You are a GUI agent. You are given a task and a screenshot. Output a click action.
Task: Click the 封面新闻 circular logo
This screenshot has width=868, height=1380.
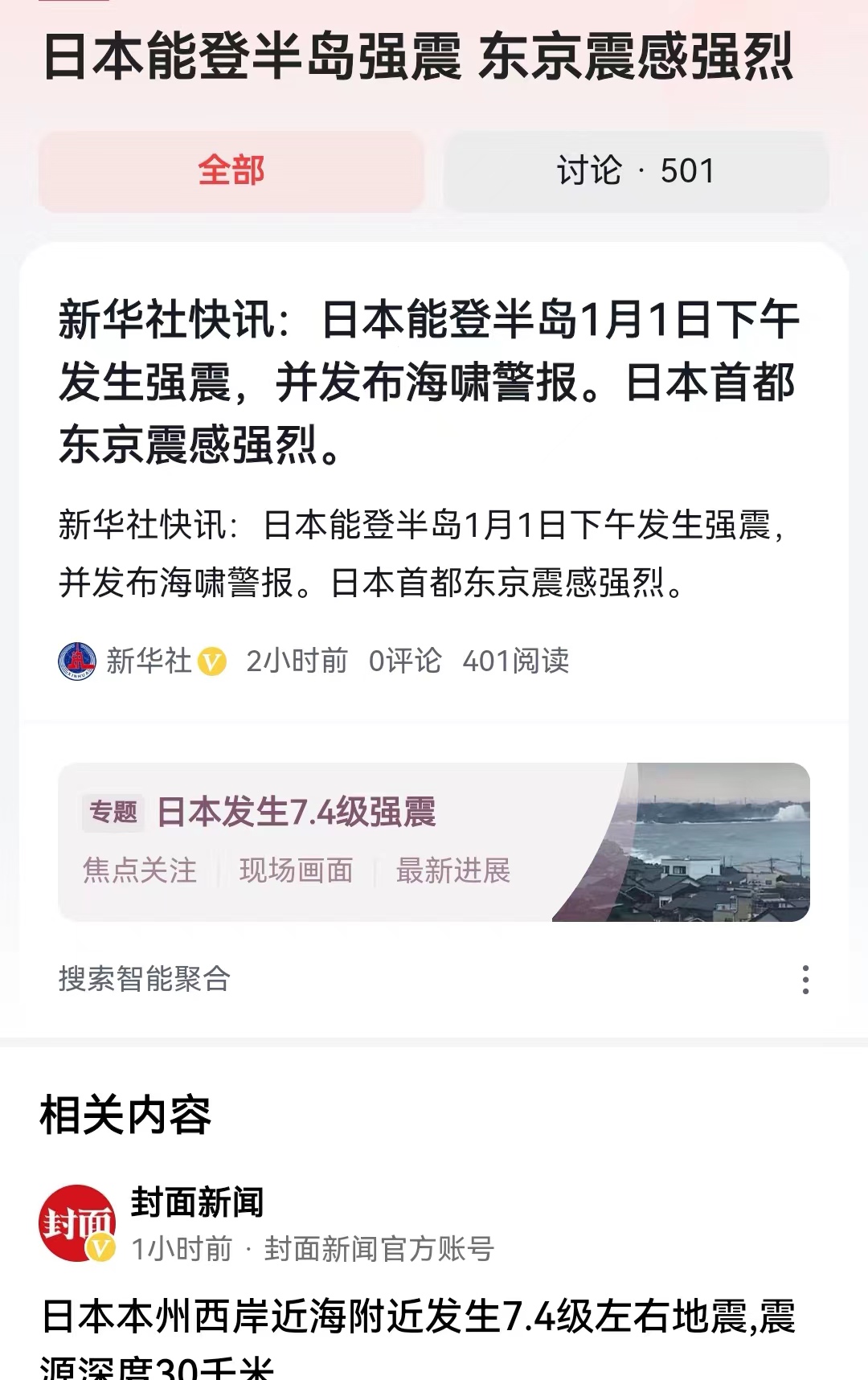77,1222
